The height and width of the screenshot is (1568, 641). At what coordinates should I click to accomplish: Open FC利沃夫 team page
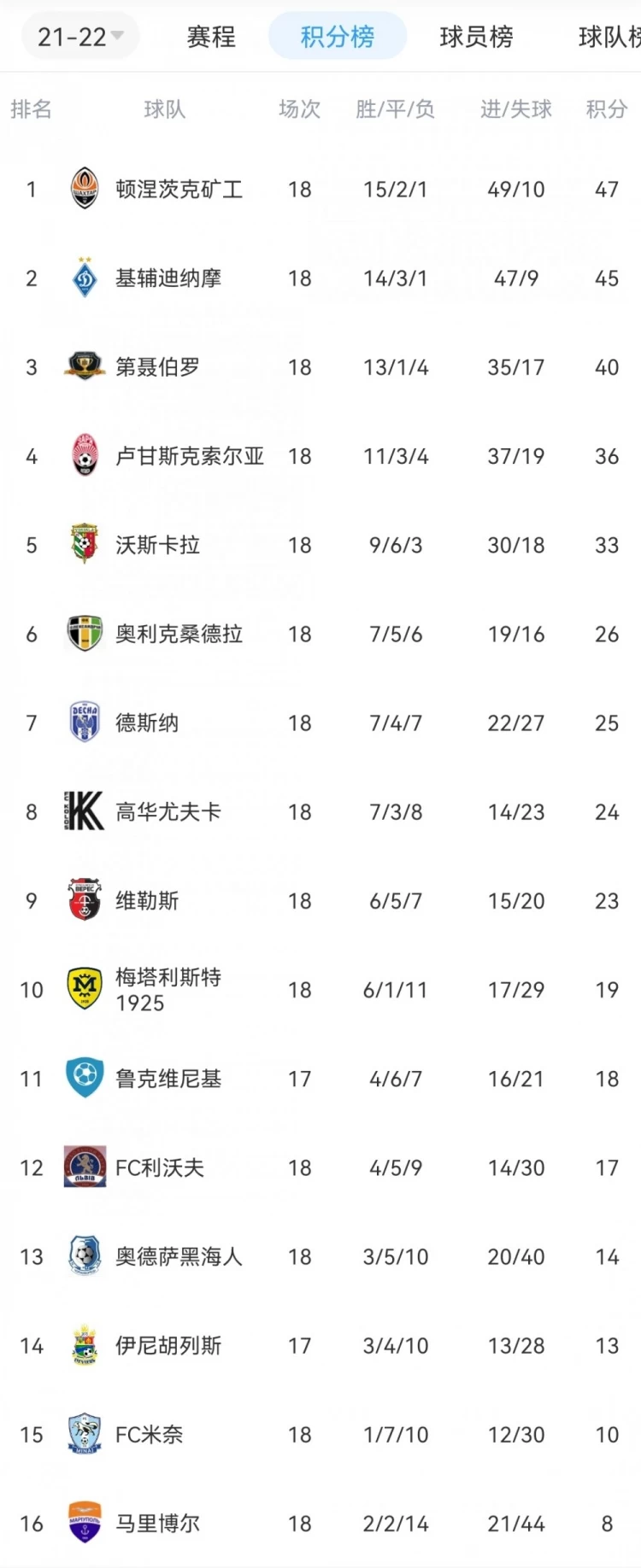(160, 1167)
